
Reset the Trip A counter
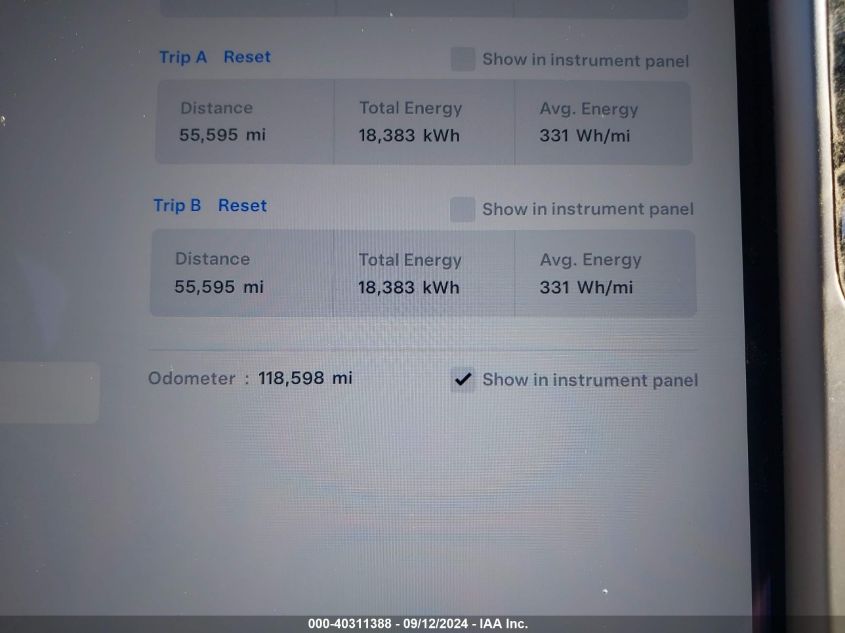pos(247,57)
